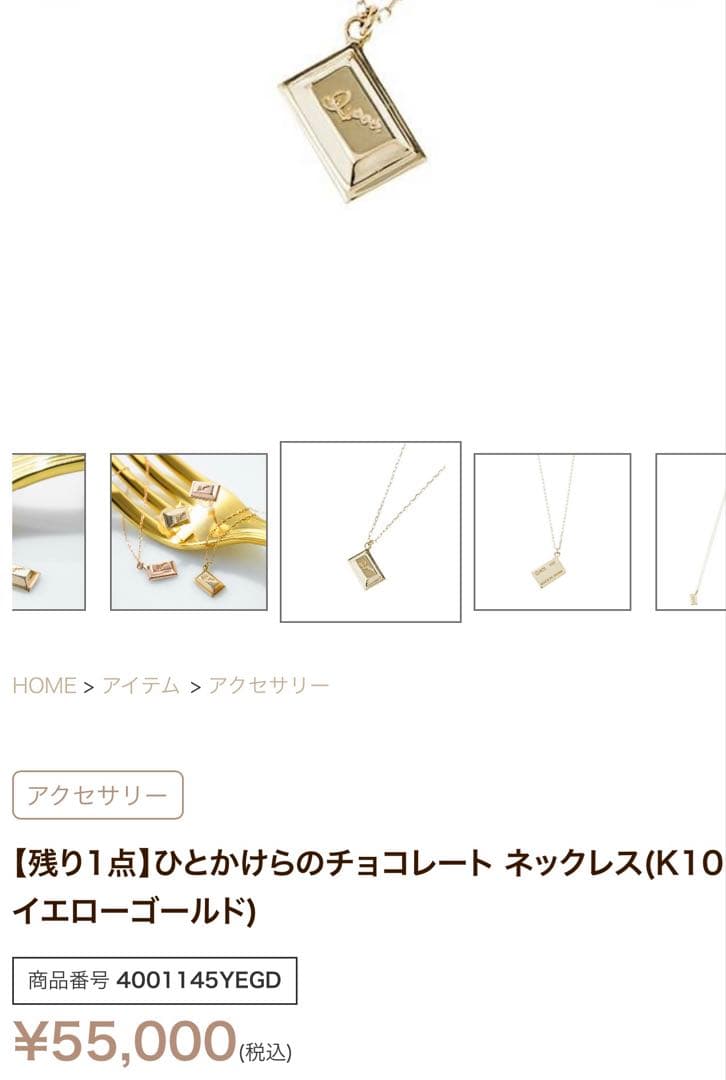The image size is (726, 1080).
Task: Select the angled single necklace thumbnail
Action: (370, 532)
